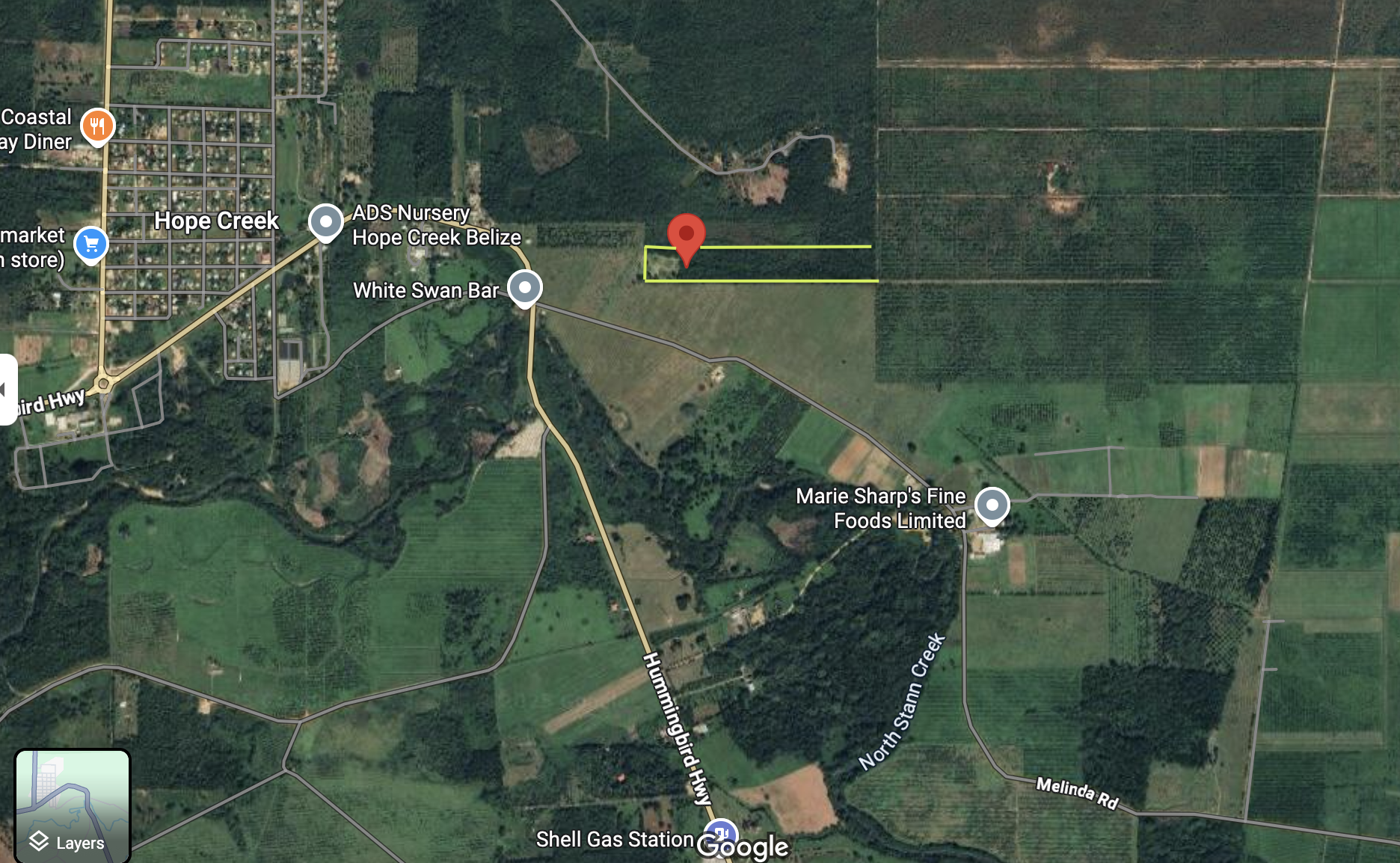Image resolution: width=1400 pixels, height=863 pixels.
Task: Open the White Swan Bar place pin
Action: [525, 287]
